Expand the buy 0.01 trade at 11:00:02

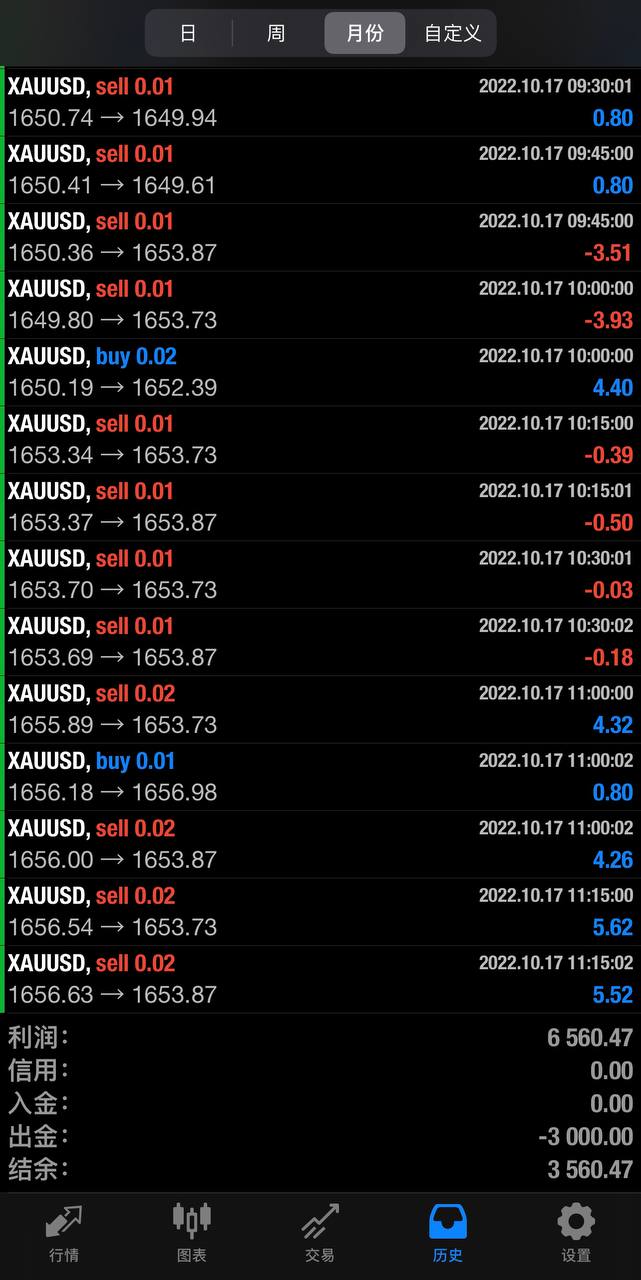click(320, 777)
